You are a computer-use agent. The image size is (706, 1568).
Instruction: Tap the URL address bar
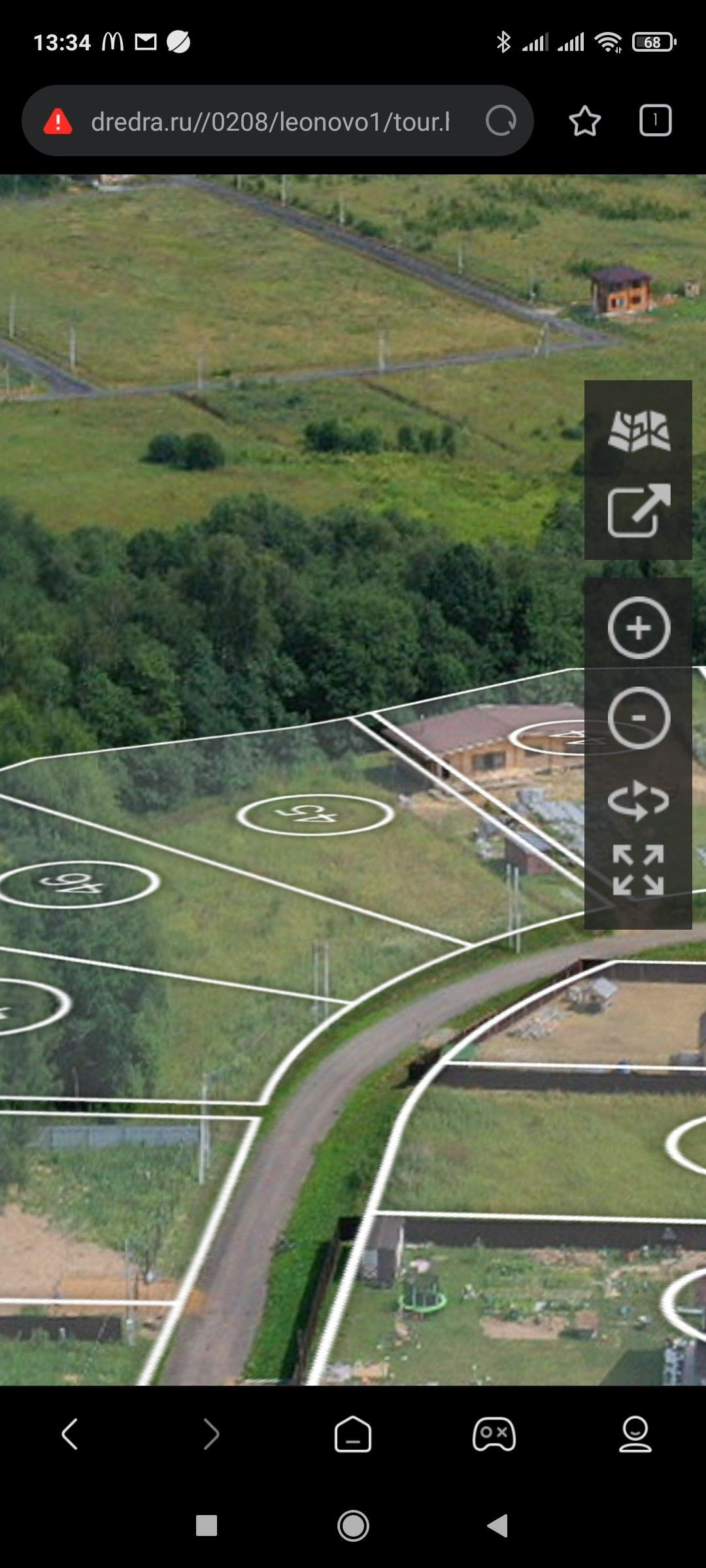269,122
